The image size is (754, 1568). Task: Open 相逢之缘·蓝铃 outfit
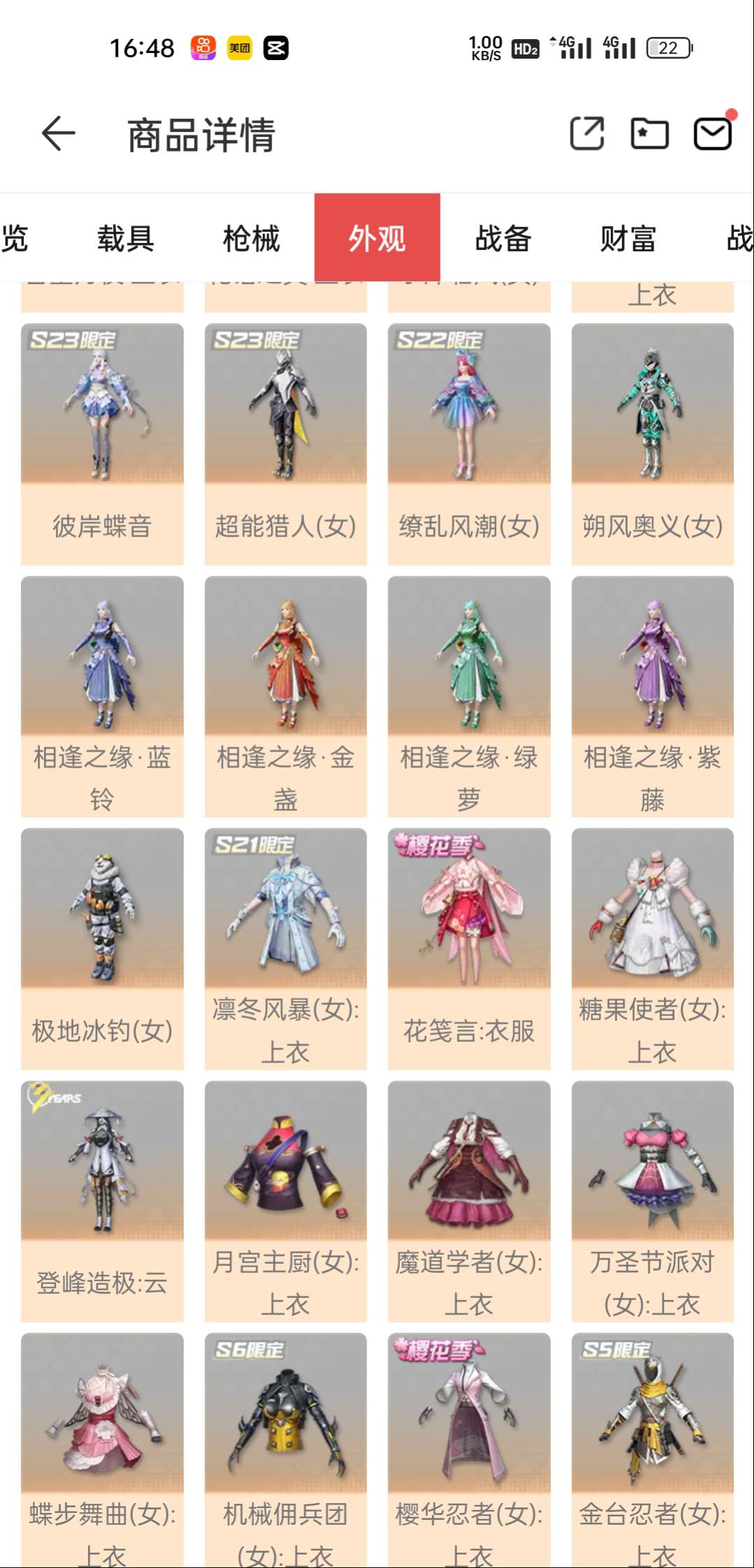coord(103,696)
